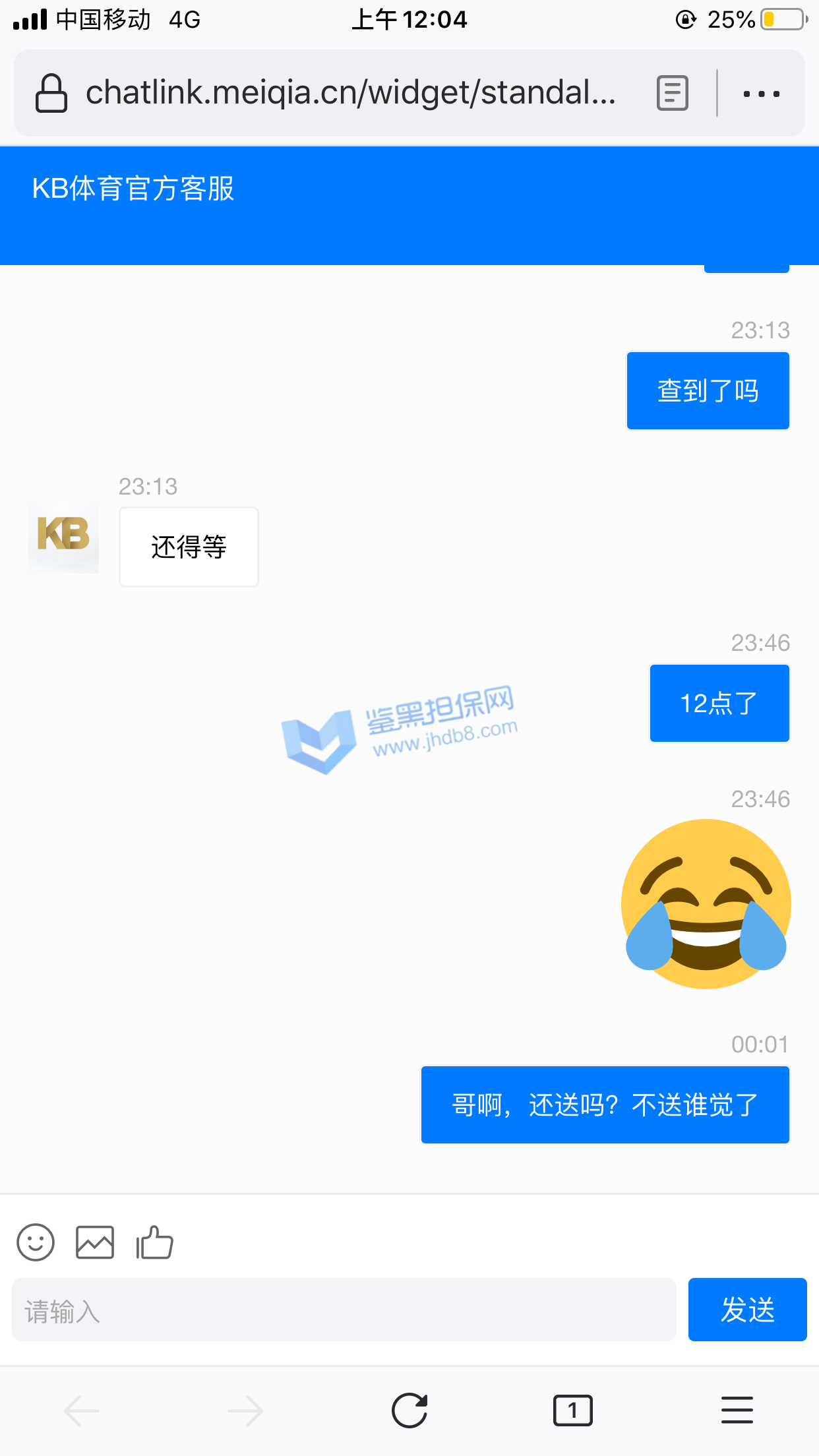Open the browser three-dot overflow menu
Viewport: 819px width, 1456px height.
coord(761,94)
